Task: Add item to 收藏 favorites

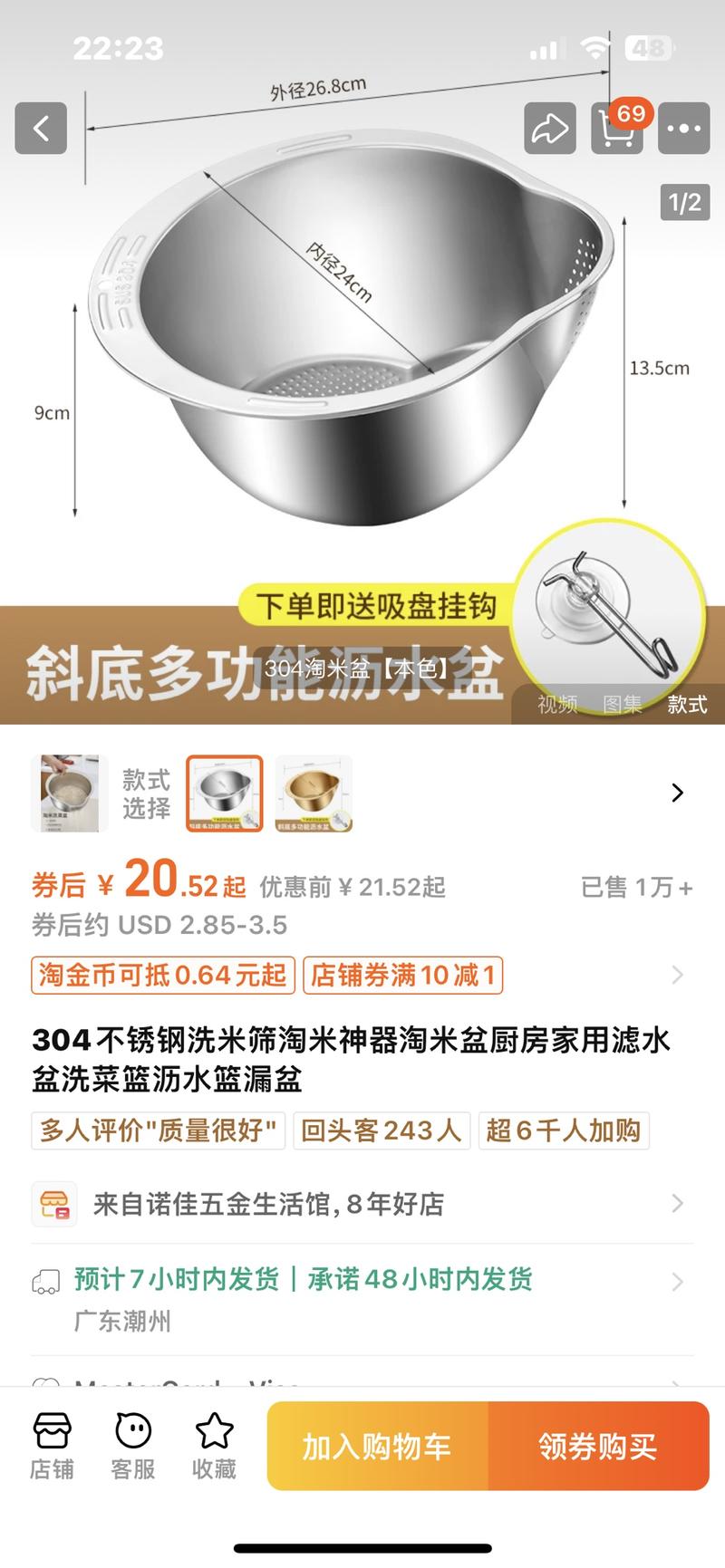Action: (x=214, y=1446)
